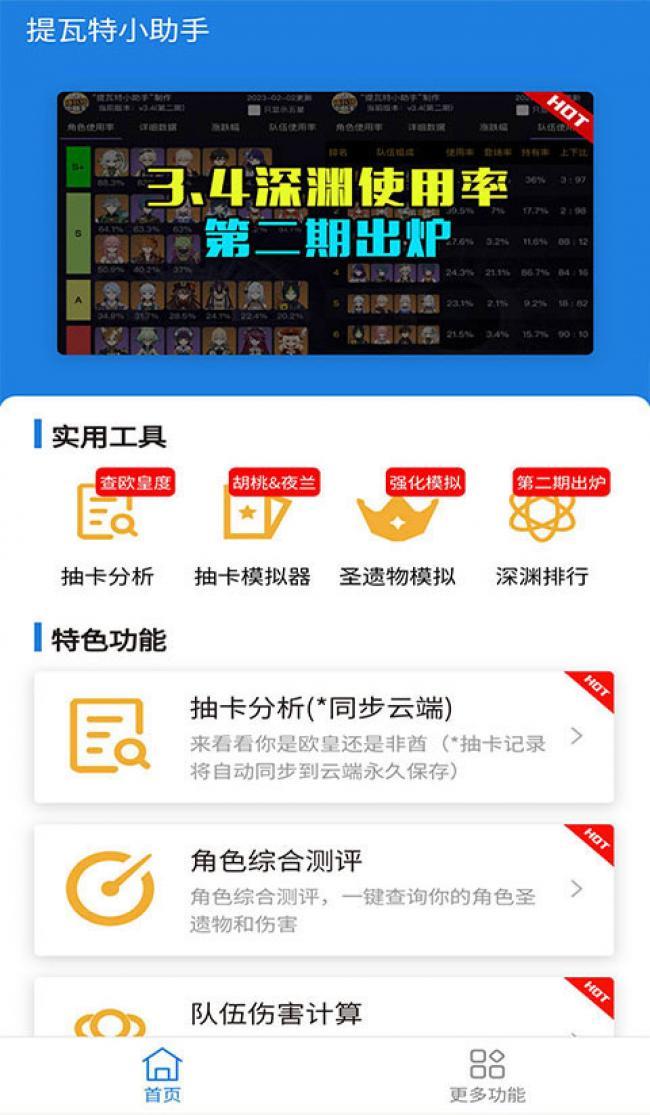Open the 3.4深渊使用率 banner
Viewport: 650px width, 1115px height.
point(325,223)
